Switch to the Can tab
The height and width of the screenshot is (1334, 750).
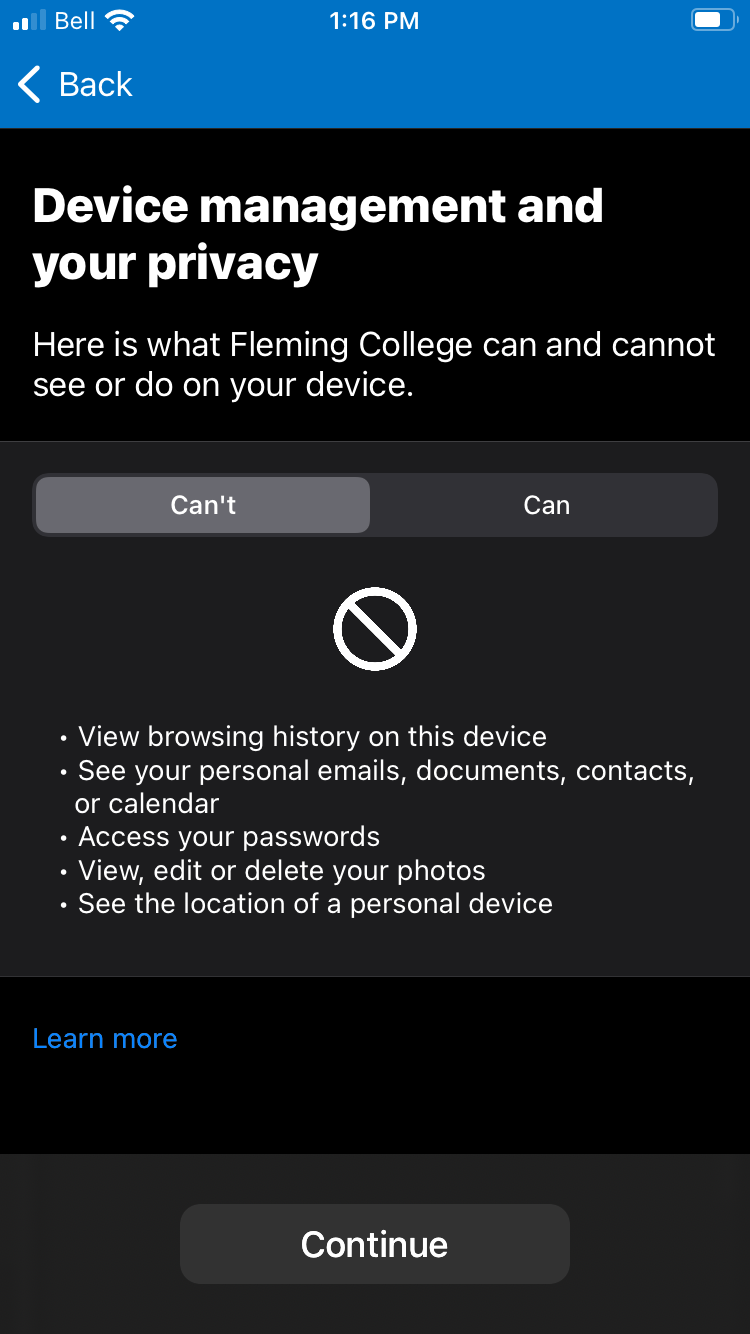tap(546, 505)
